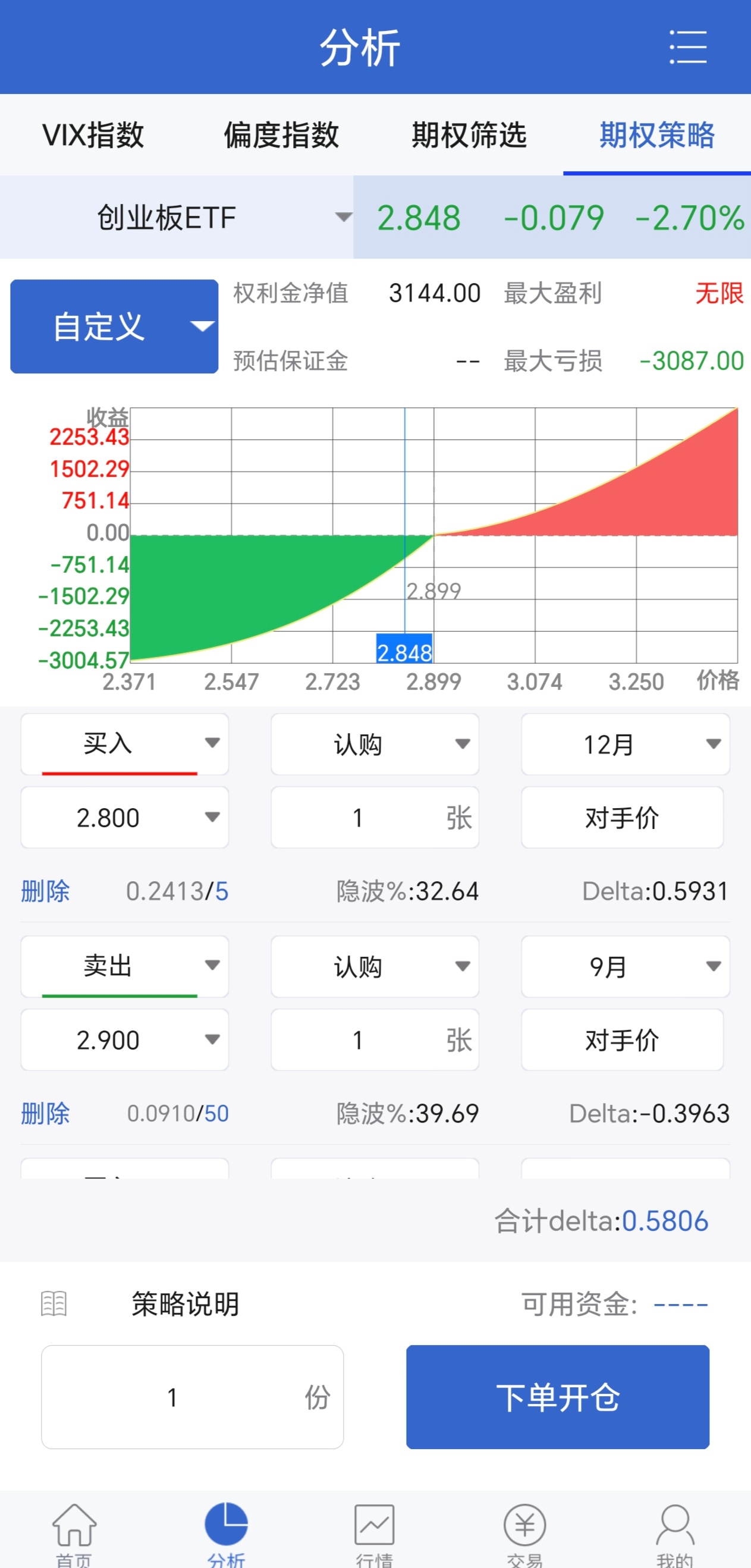
Task: Choose a different strike from 2.800
Action: tap(125, 818)
